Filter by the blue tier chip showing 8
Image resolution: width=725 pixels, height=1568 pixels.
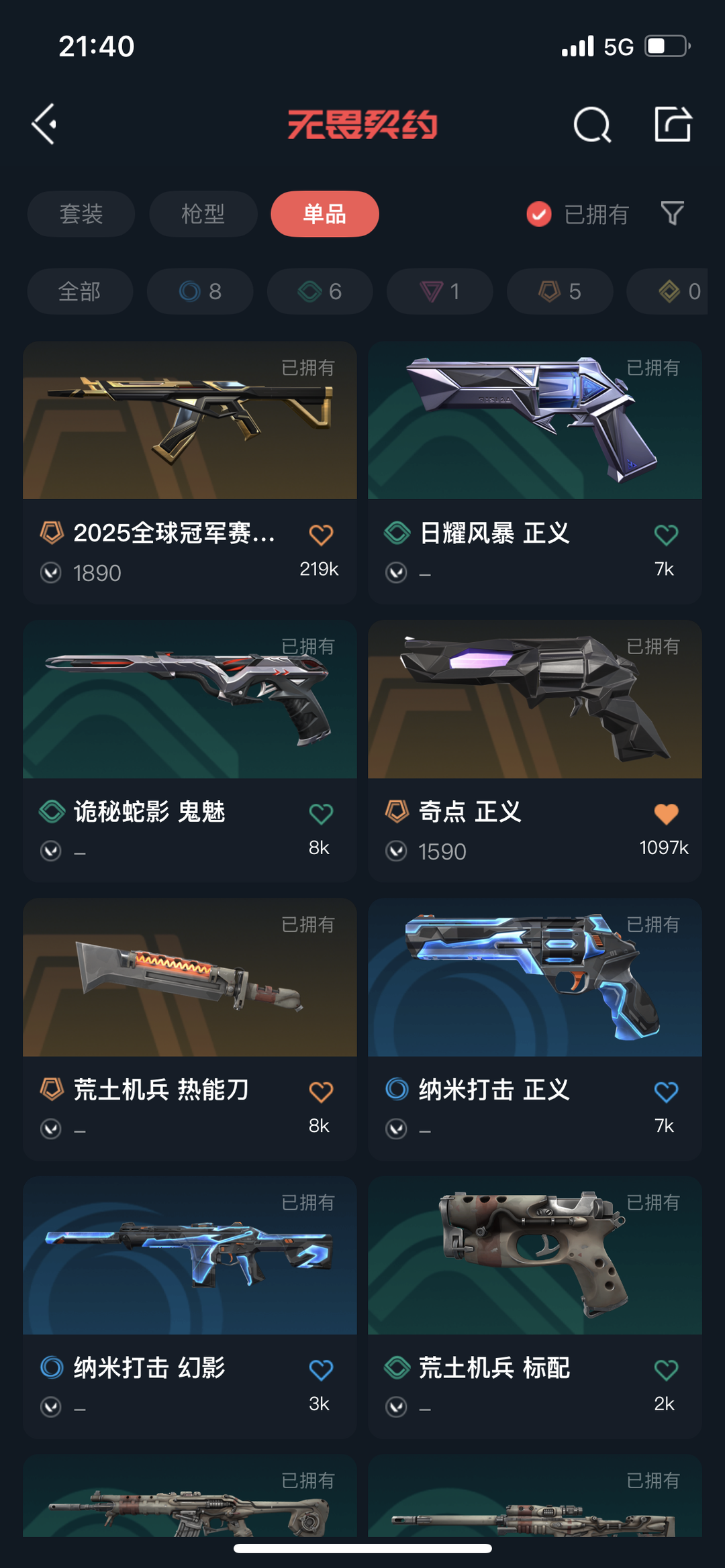200,291
